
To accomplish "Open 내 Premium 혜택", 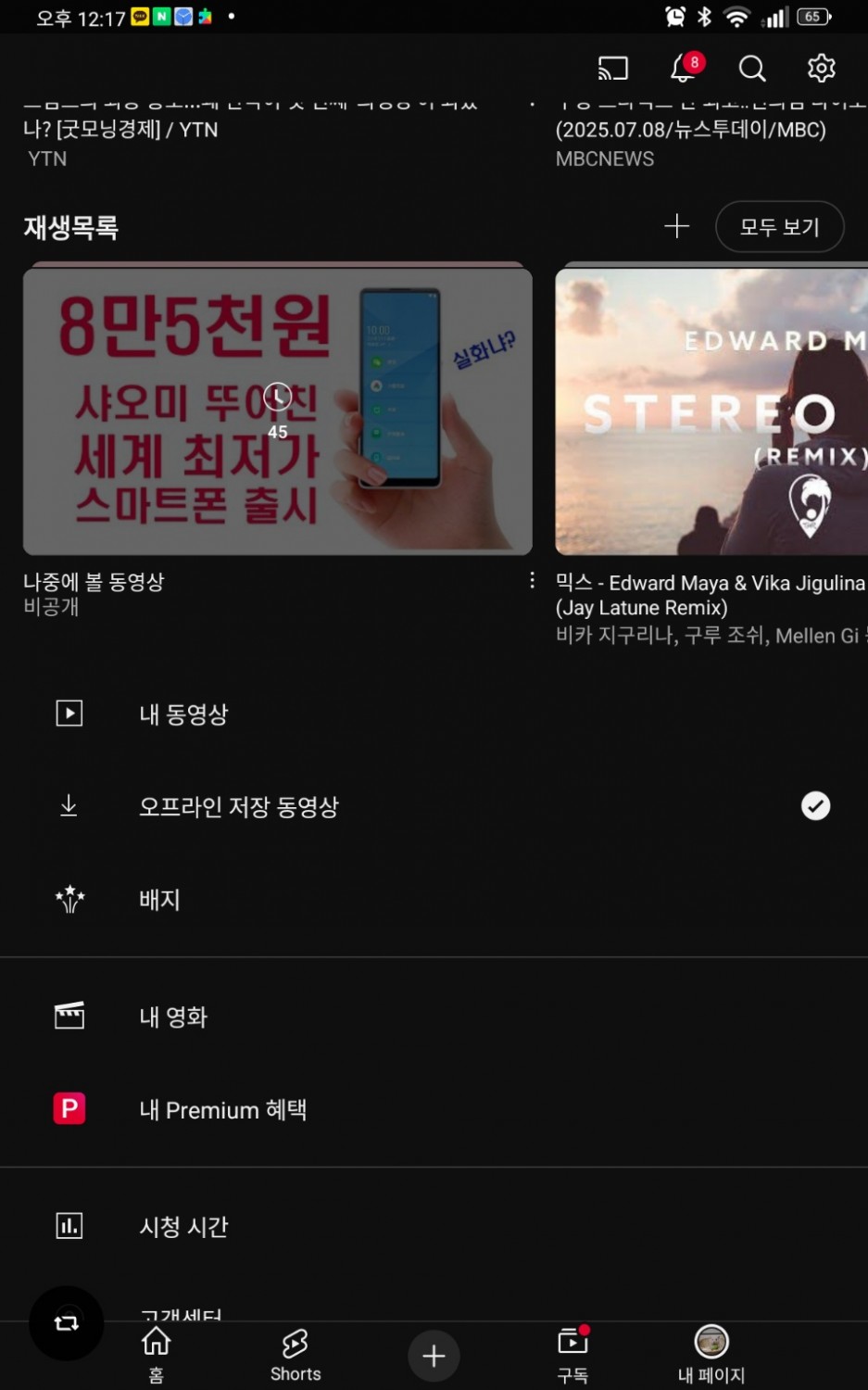I will click(x=434, y=1109).
